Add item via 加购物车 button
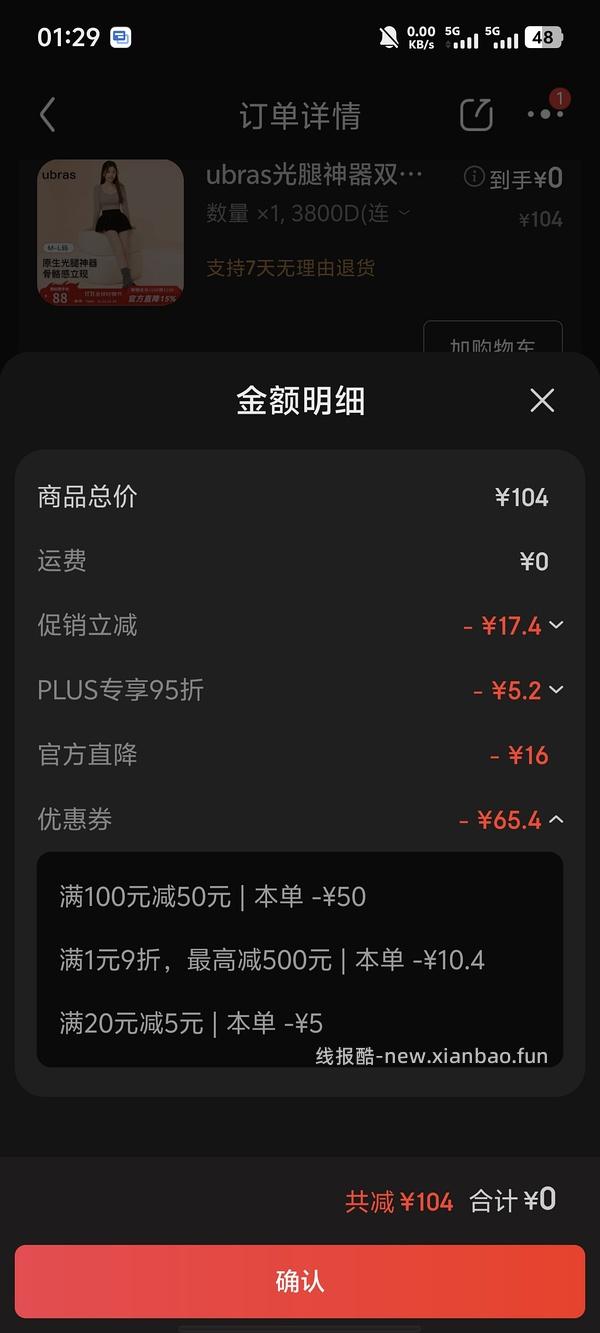 pos(492,340)
